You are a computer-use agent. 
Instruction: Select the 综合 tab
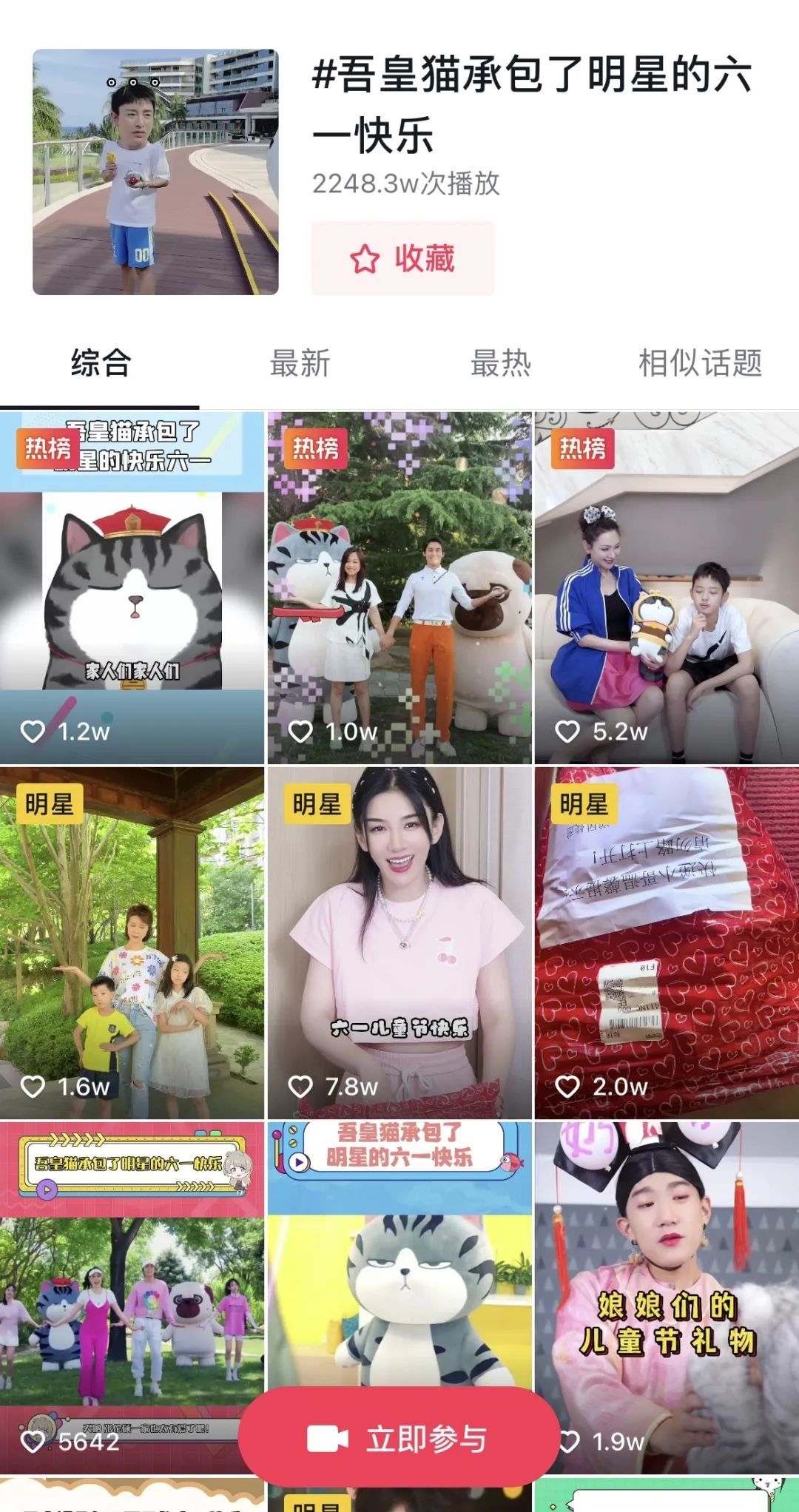[x=100, y=363]
